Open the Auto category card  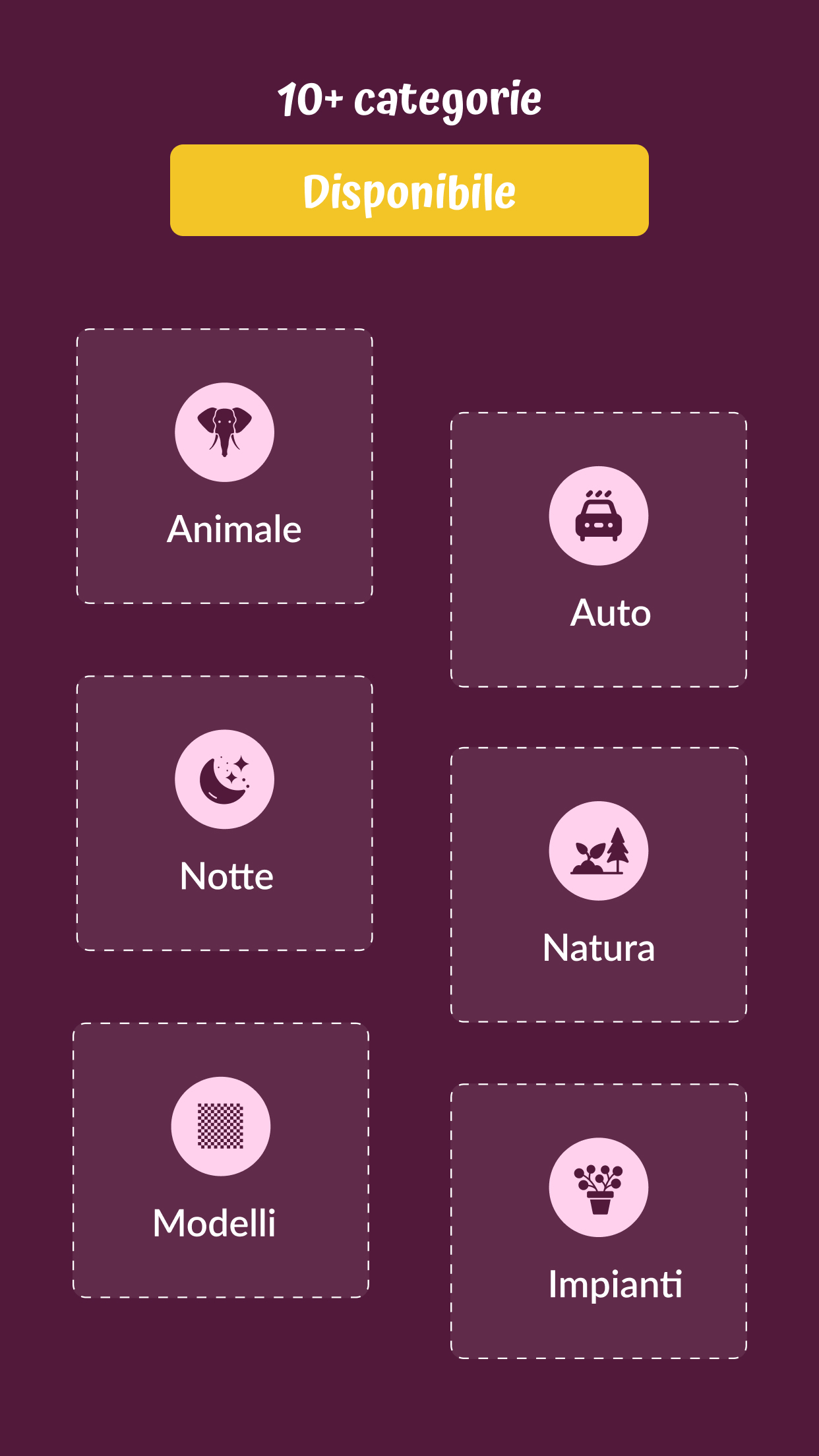pyautogui.click(x=597, y=549)
